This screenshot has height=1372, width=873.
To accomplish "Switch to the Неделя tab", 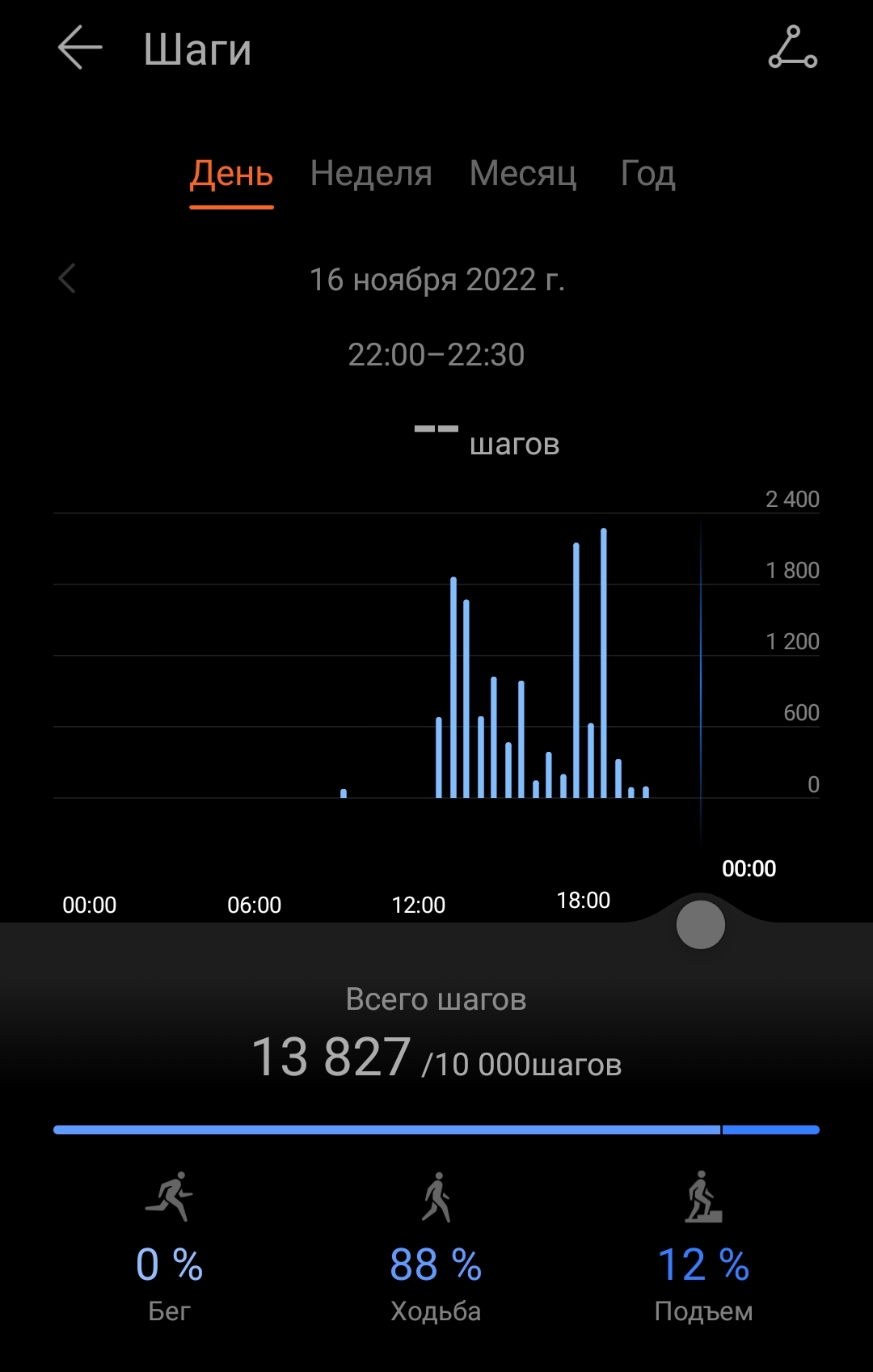I will tap(371, 174).
